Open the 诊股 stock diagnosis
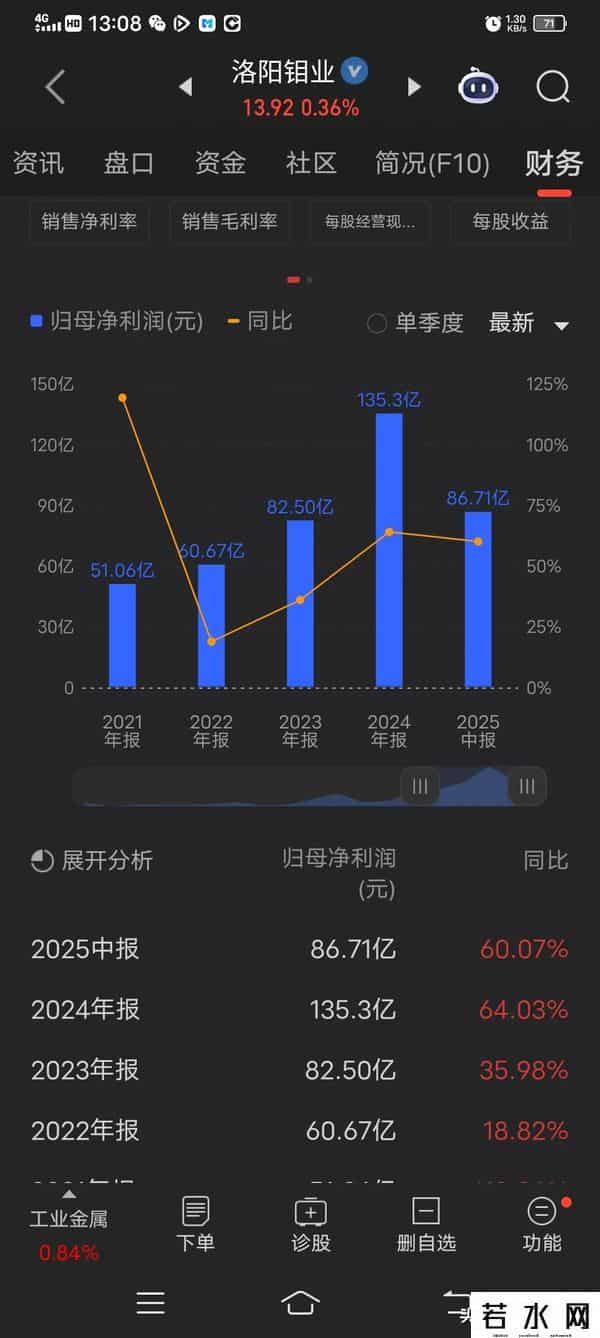Viewport: 600px width, 1338px height. pyautogui.click(x=311, y=1224)
